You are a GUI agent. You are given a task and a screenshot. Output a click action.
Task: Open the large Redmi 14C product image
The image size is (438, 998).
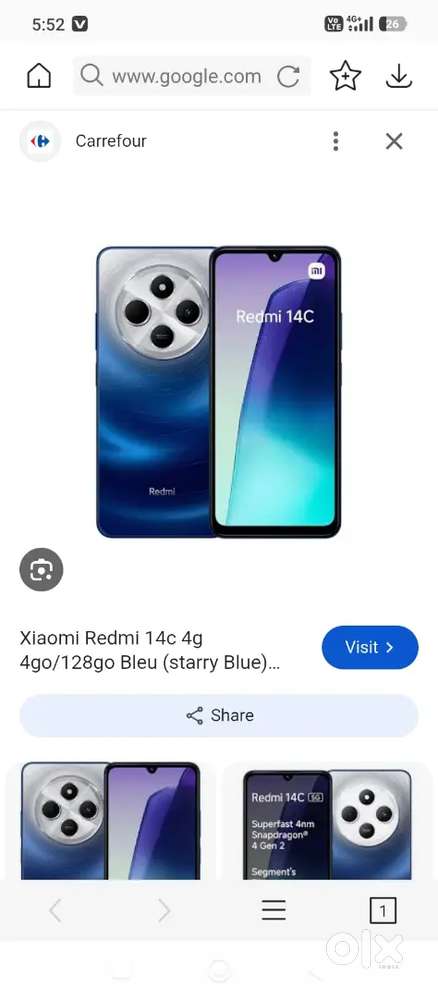coord(219,391)
